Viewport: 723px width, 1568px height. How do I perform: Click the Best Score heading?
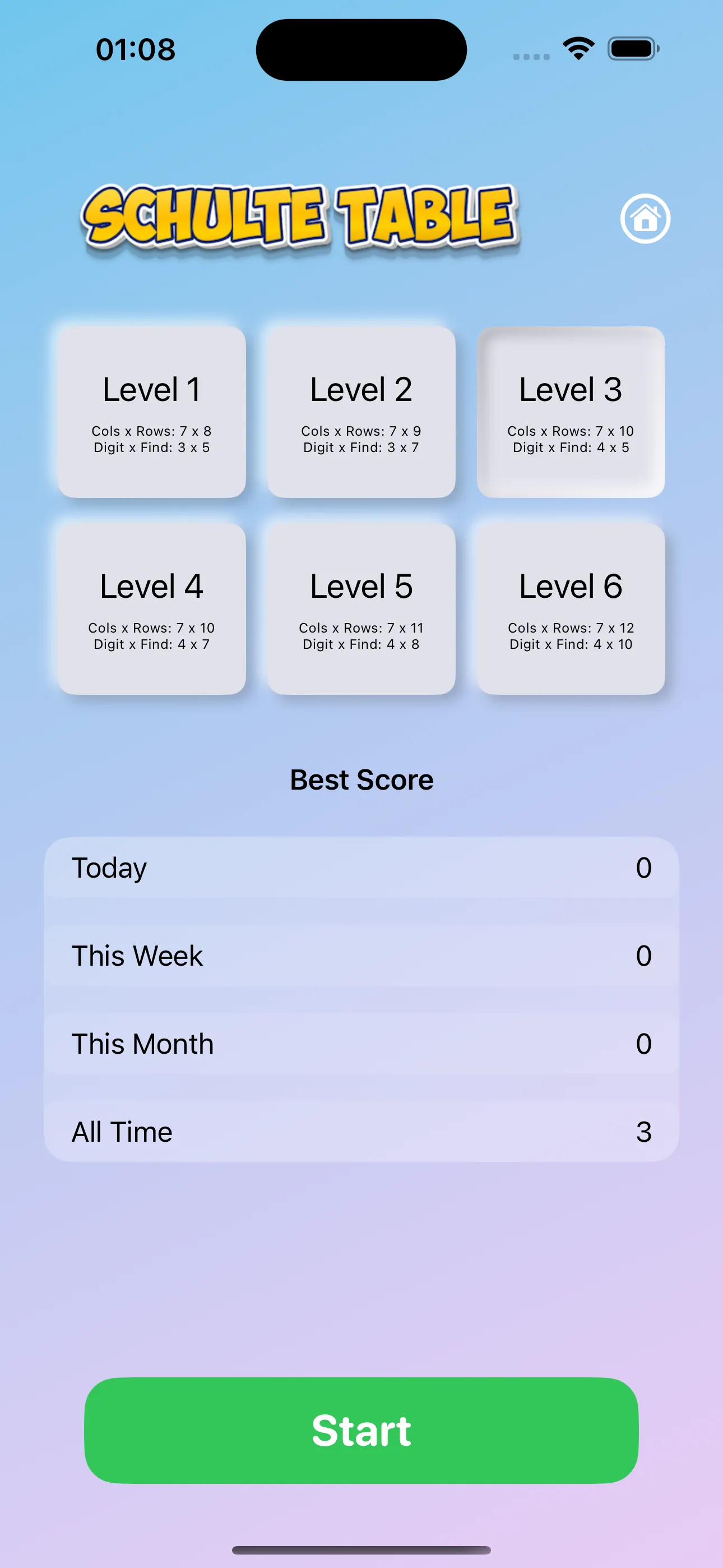coord(361,780)
